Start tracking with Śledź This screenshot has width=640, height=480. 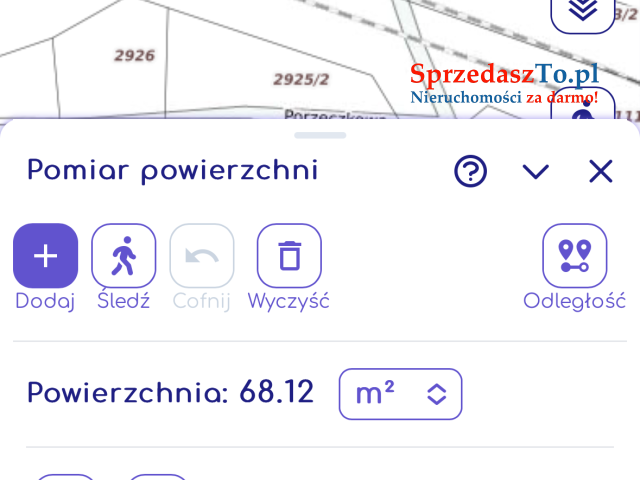(x=124, y=256)
